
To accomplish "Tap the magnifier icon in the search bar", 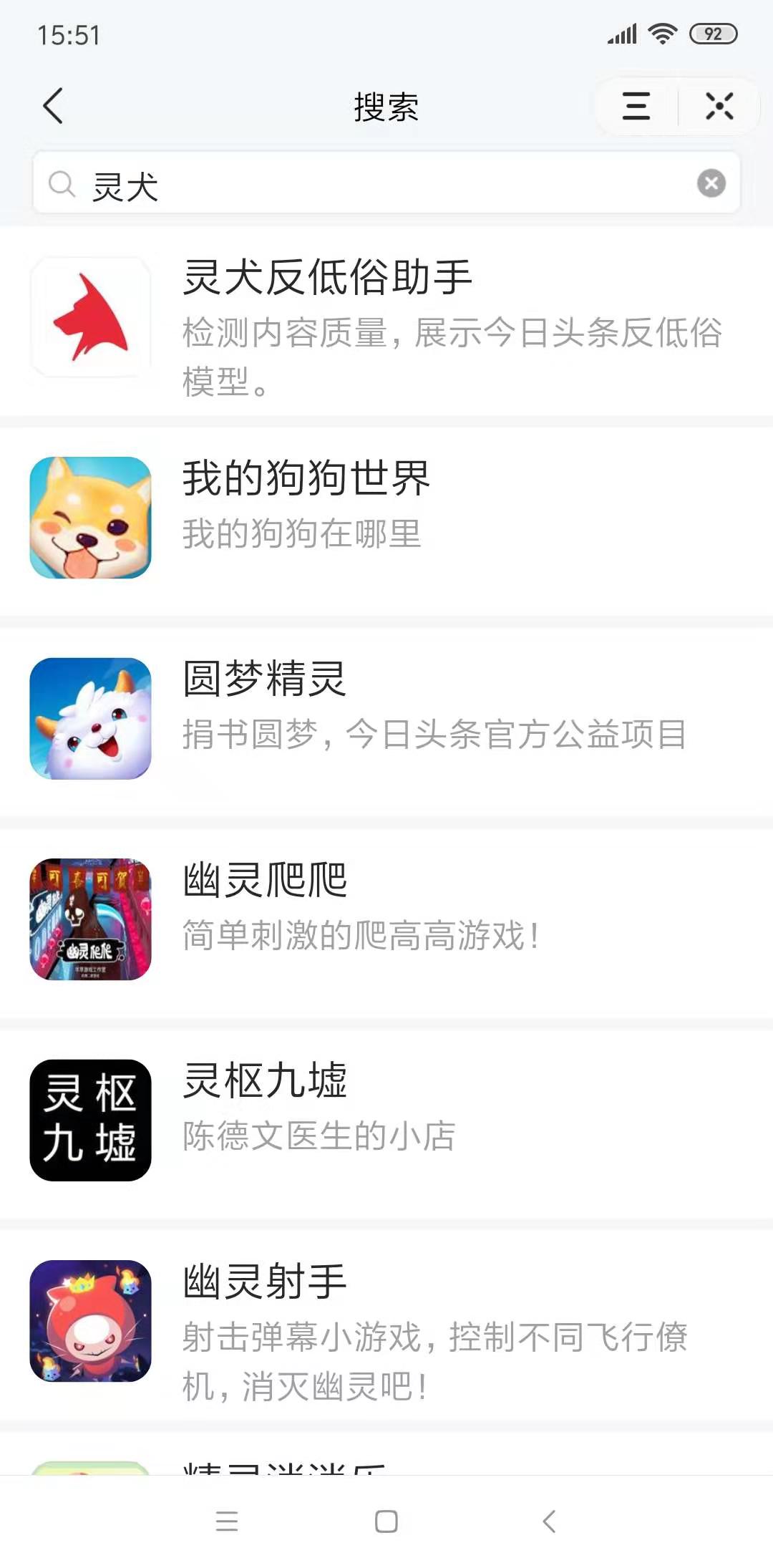I will [63, 184].
